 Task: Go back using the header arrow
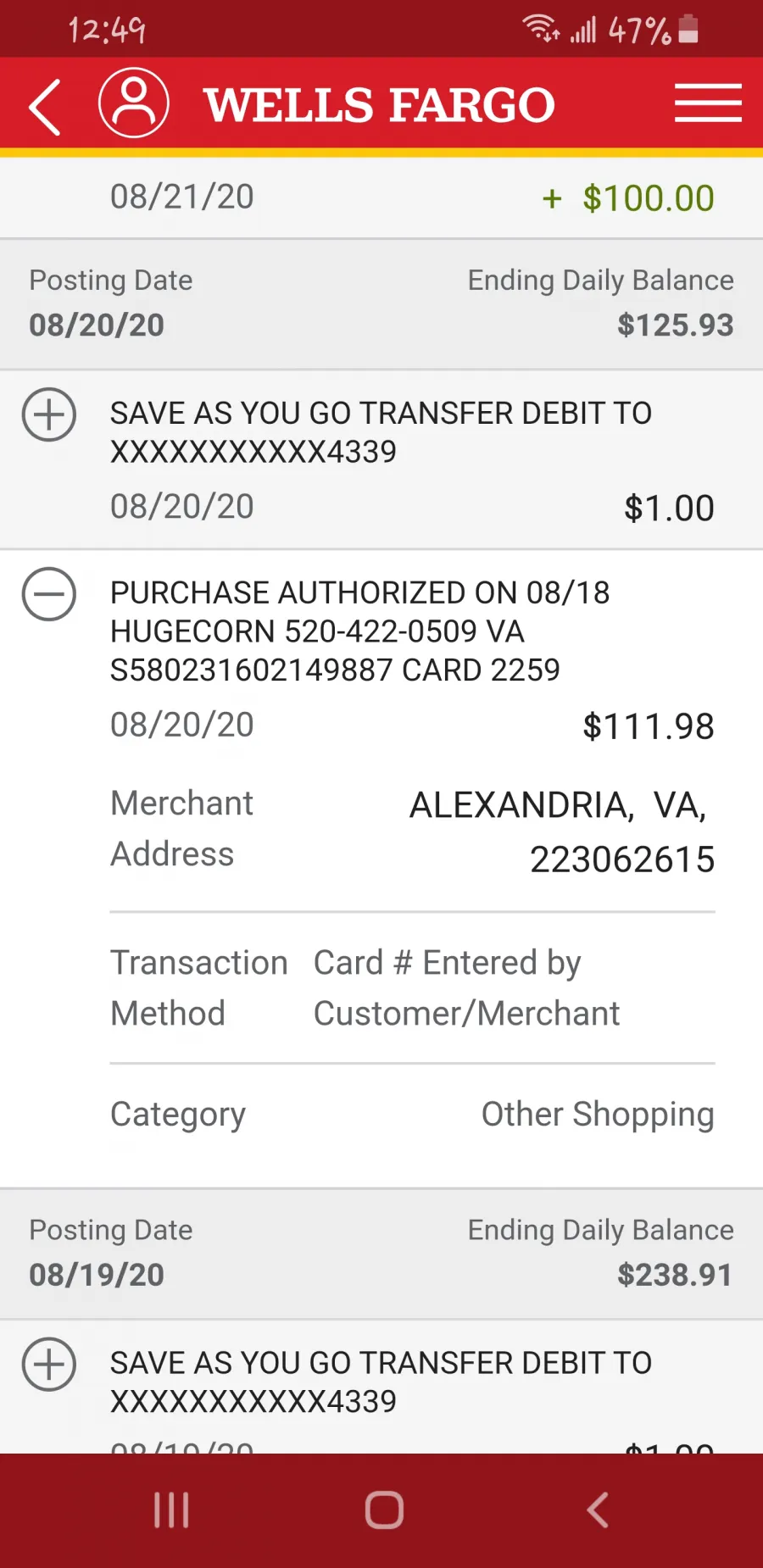tap(45, 107)
